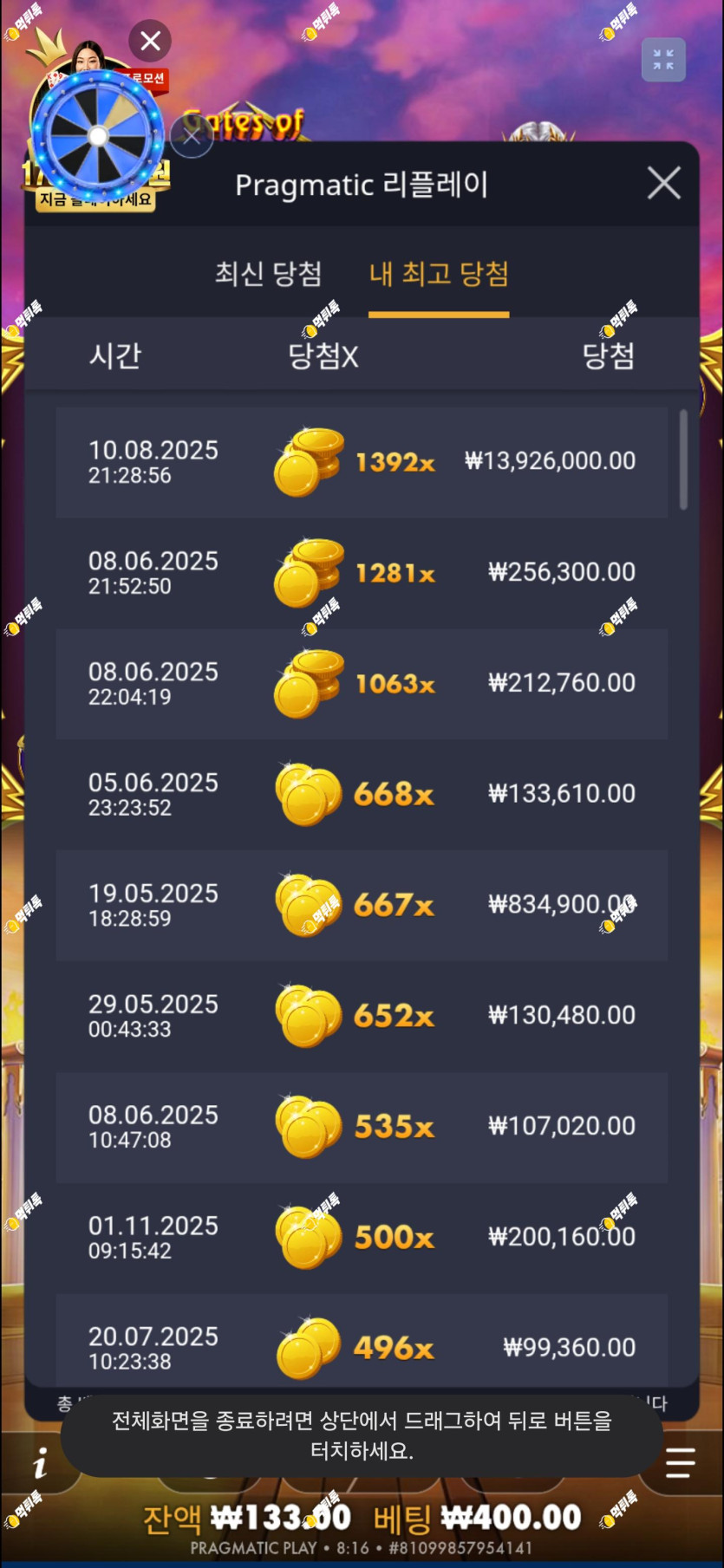The height and width of the screenshot is (1568, 724).
Task: Play the 1281x win replay
Action: (x=362, y=573)
